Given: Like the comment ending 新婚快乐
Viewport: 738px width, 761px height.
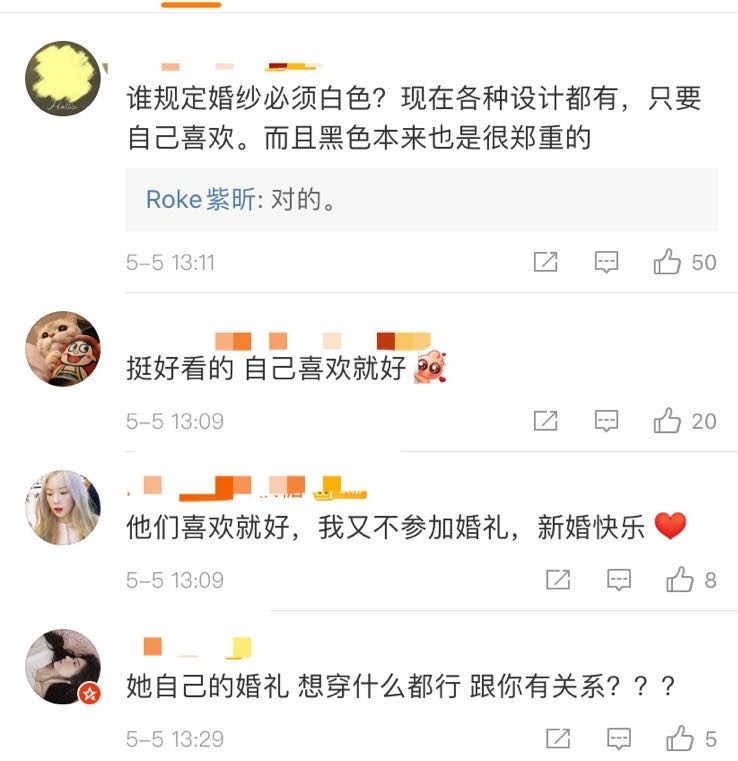Looking at the screenshot, I should [680, 580].
